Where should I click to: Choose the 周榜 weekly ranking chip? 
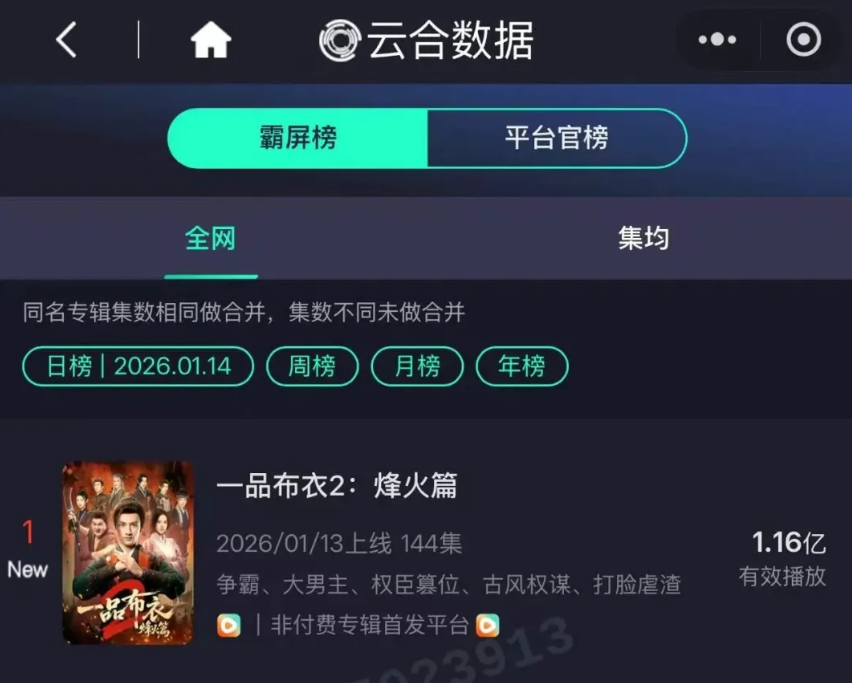pos(312,366)
